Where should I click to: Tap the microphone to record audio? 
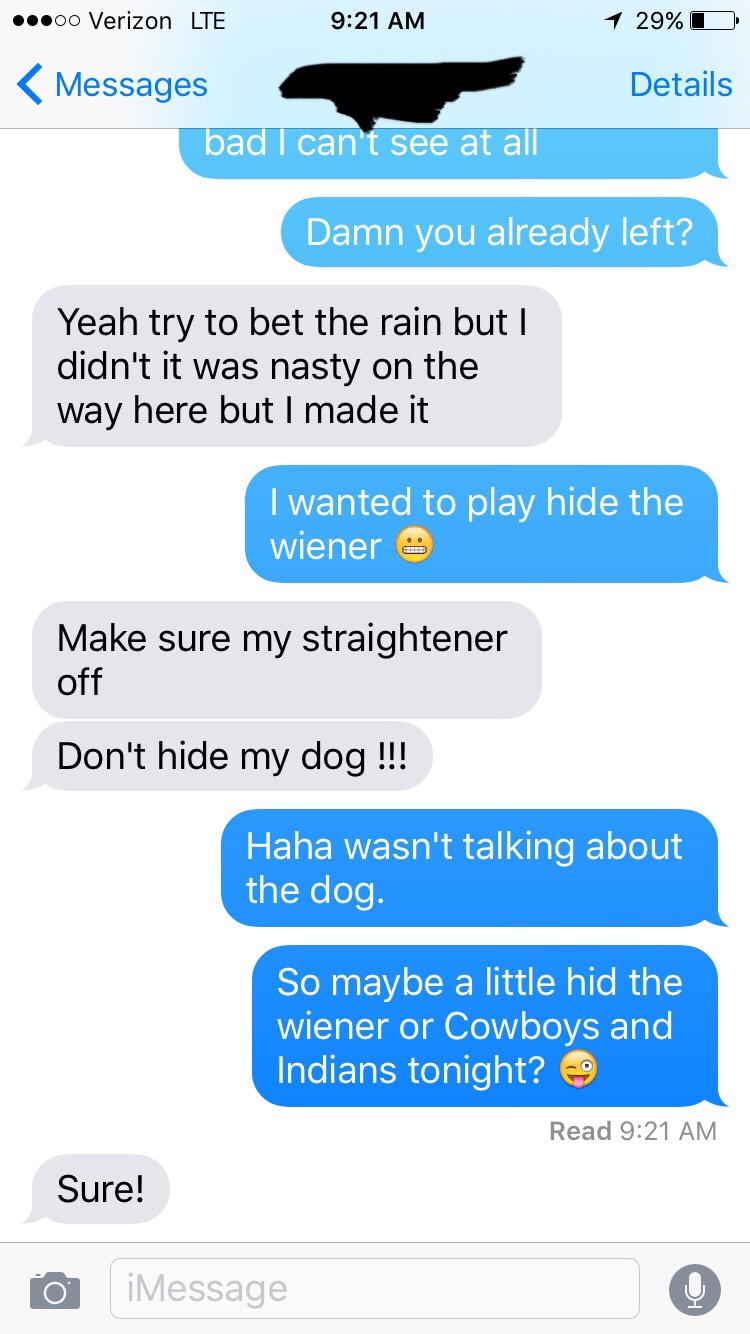point(694,1289)
